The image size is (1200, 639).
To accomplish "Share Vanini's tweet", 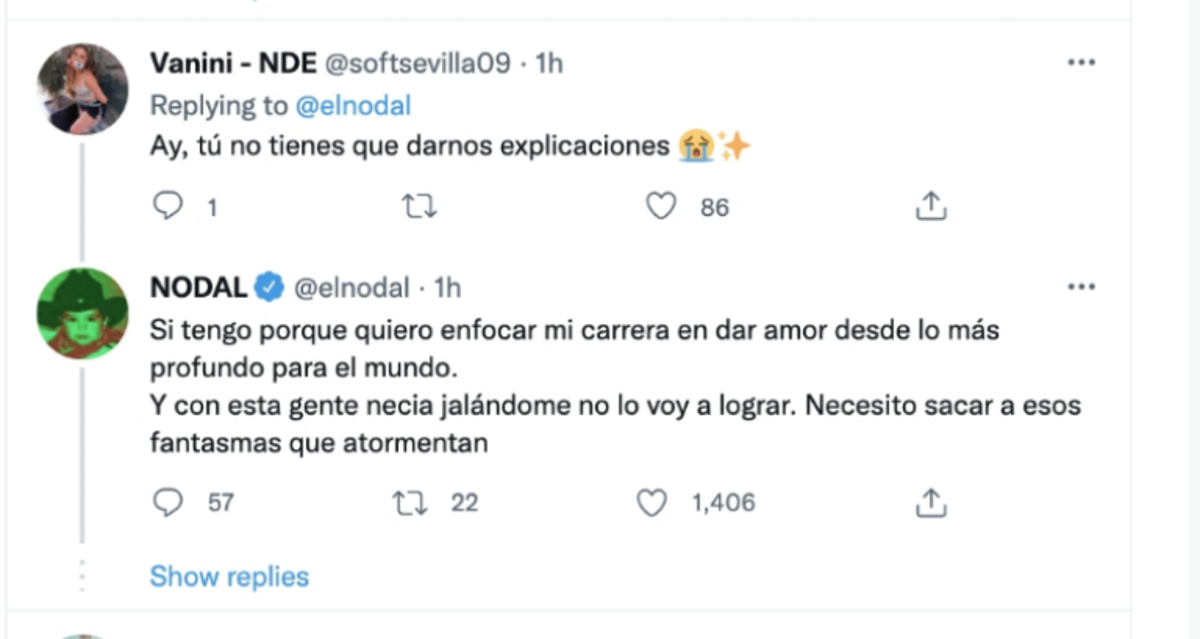I will point(931,207).
